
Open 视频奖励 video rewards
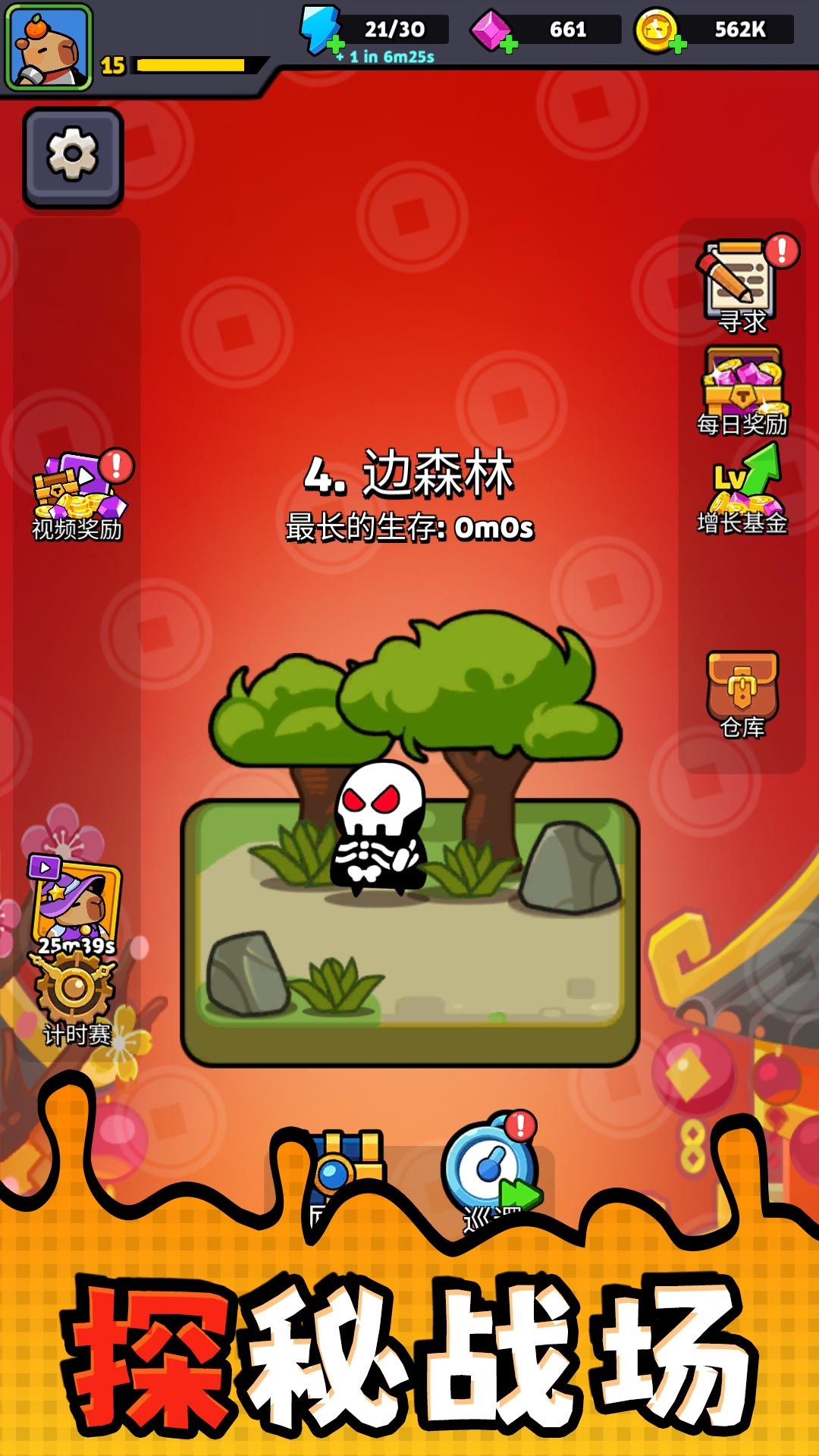(x=77, y=494)
